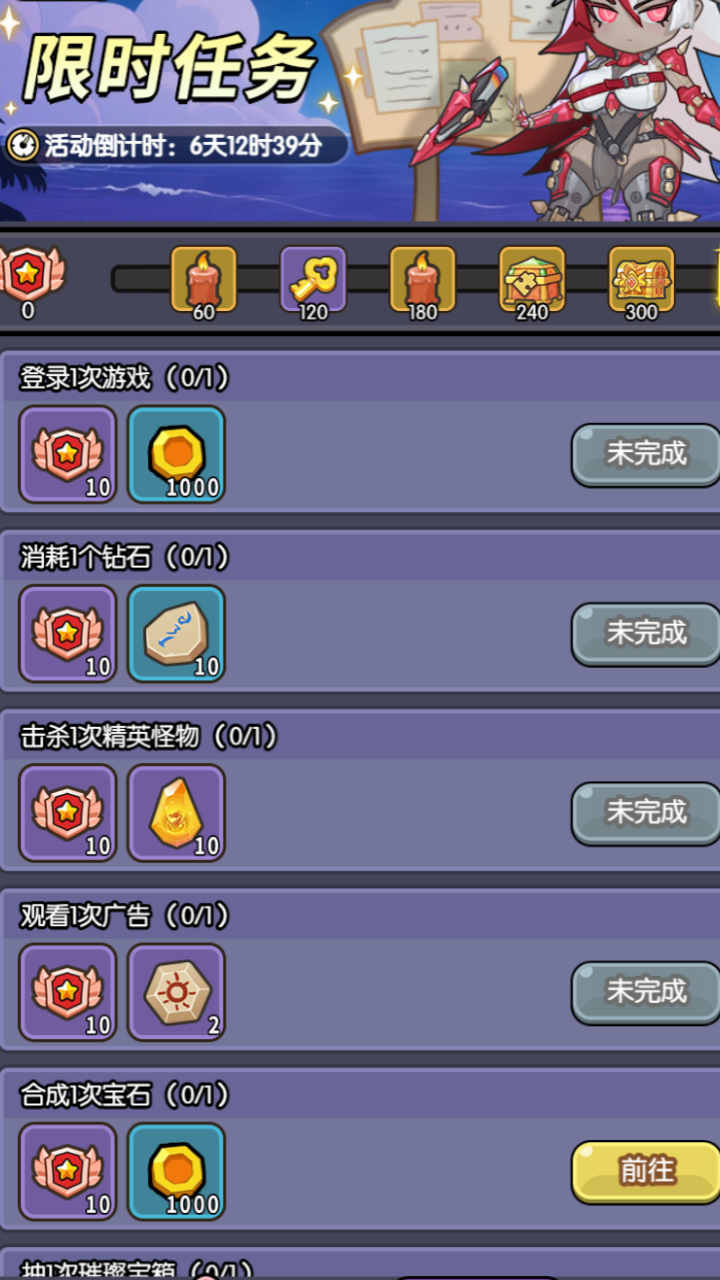
Task: Tap 前往 button for 合成1次宝石 task
Action: coord(646,1171)
